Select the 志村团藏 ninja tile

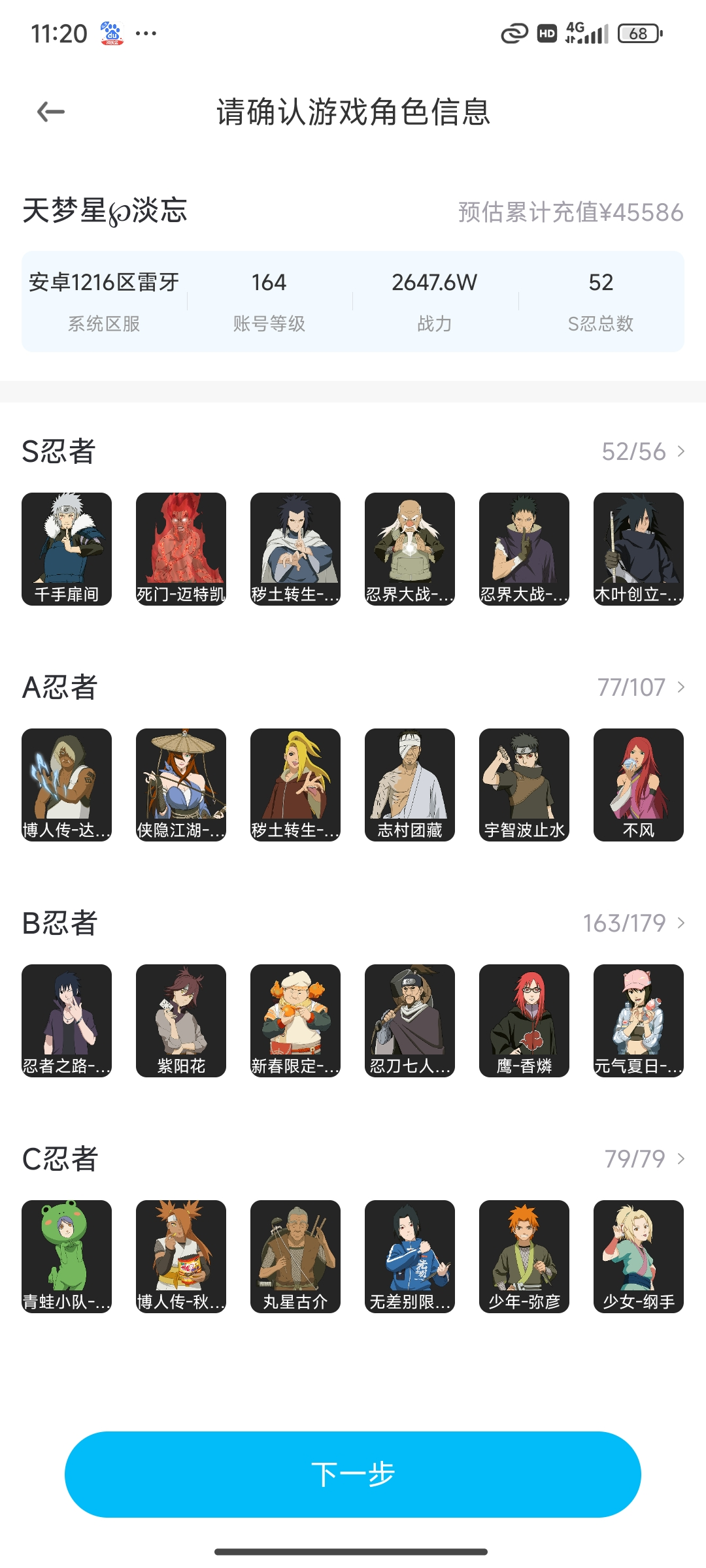(x=410, y=785)
